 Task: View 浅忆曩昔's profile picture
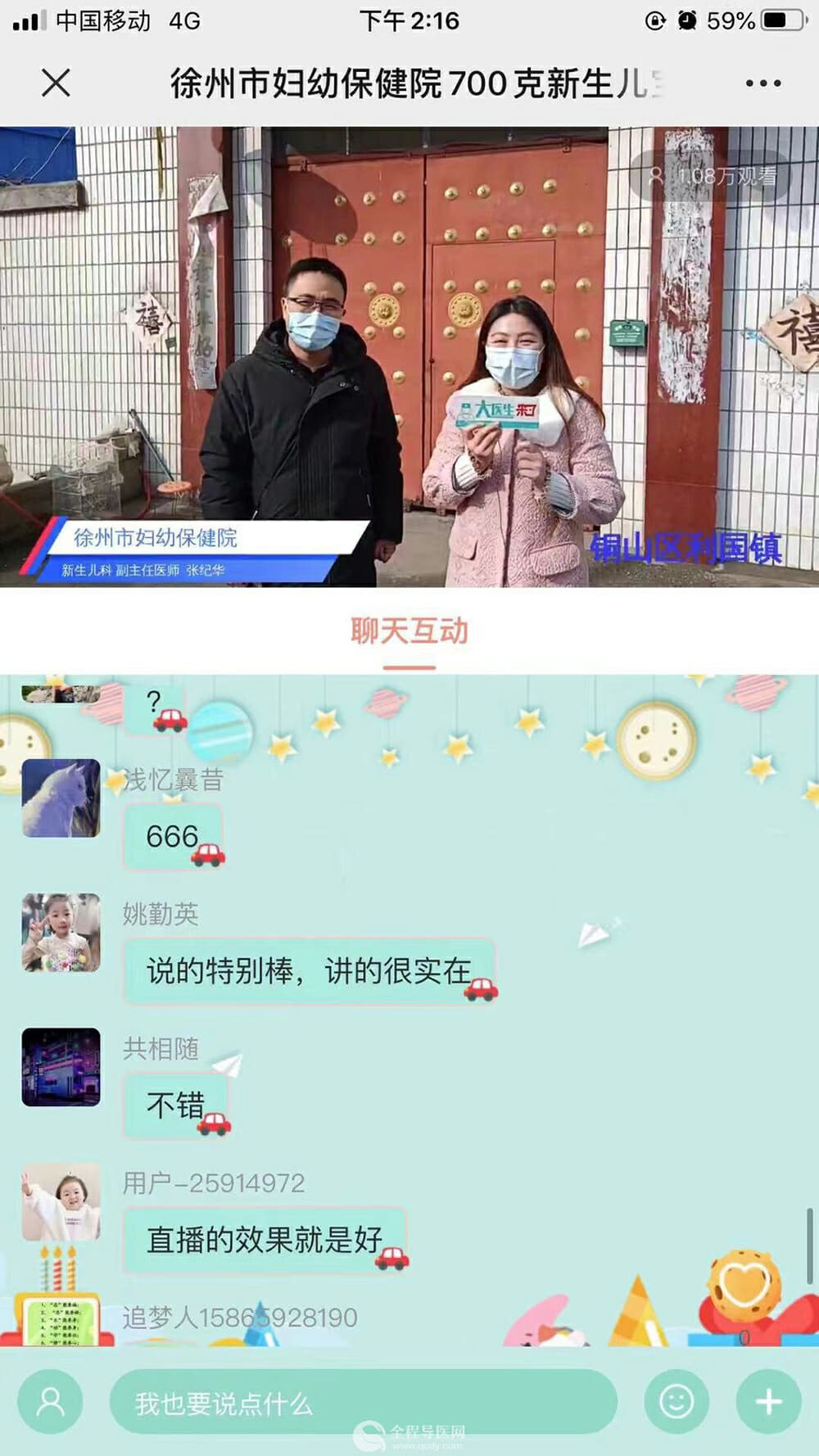61,798
